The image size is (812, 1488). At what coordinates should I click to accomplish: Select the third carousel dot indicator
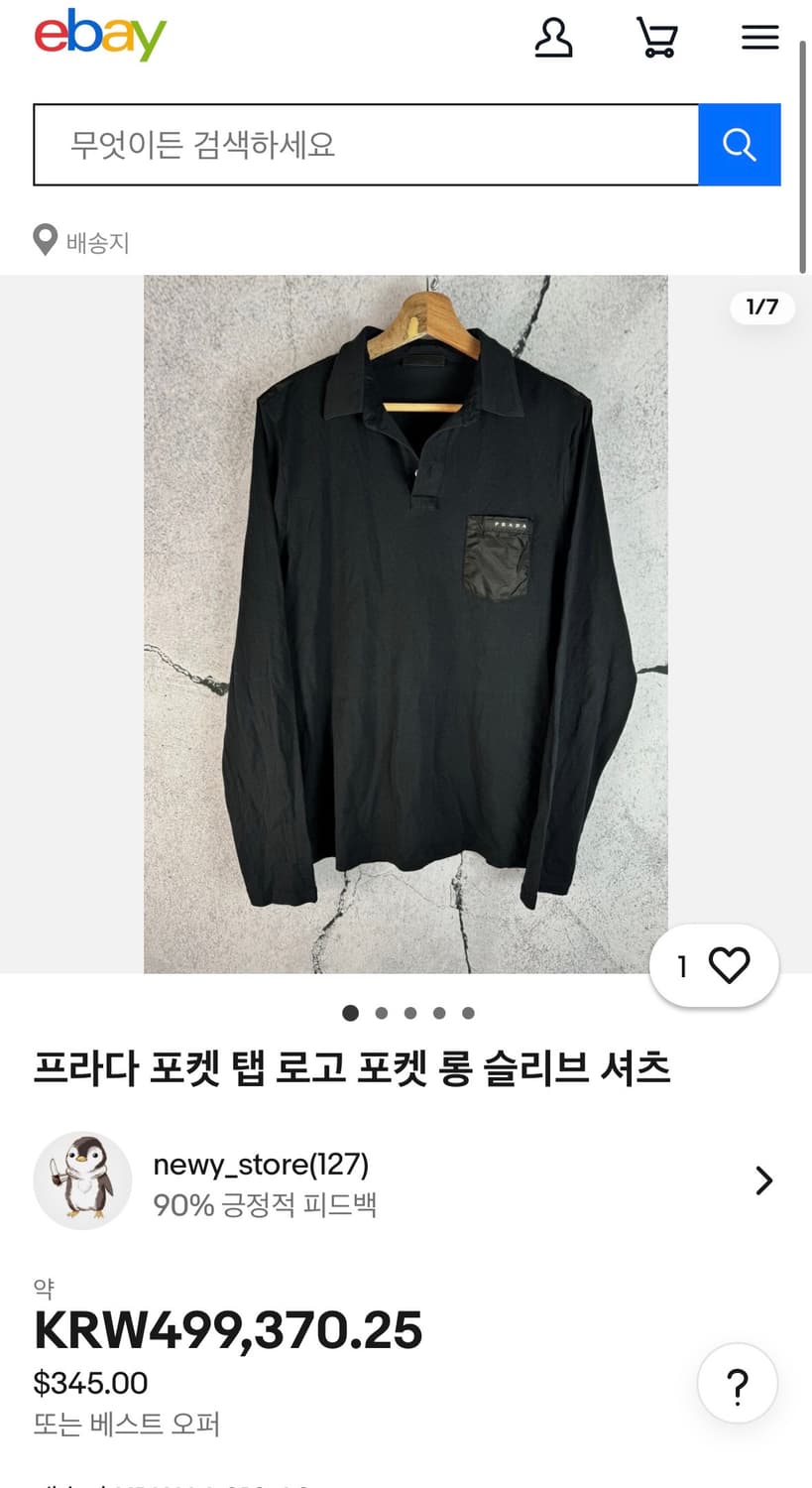409,1013
